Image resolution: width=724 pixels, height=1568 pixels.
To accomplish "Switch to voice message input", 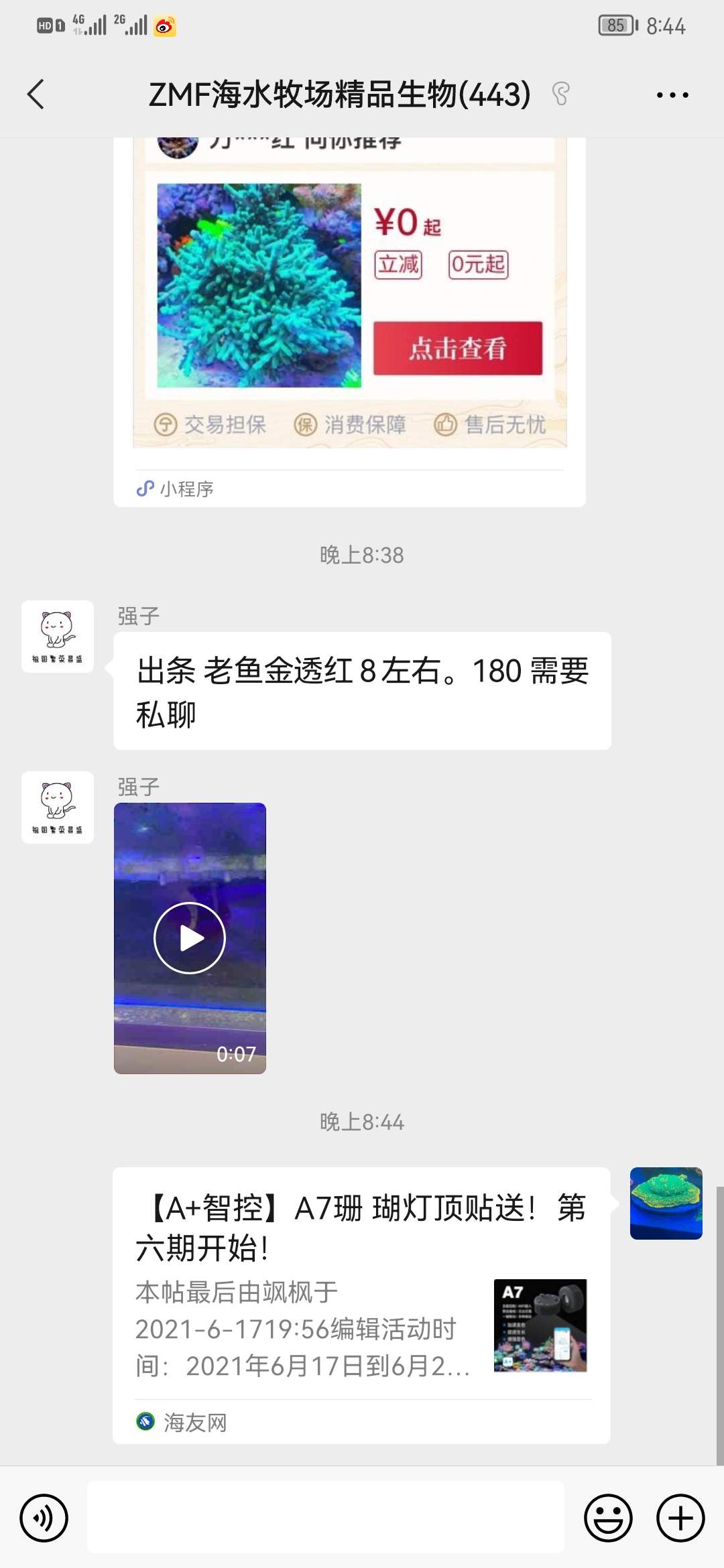I will pyautogui.click(x=44, y=1518).
